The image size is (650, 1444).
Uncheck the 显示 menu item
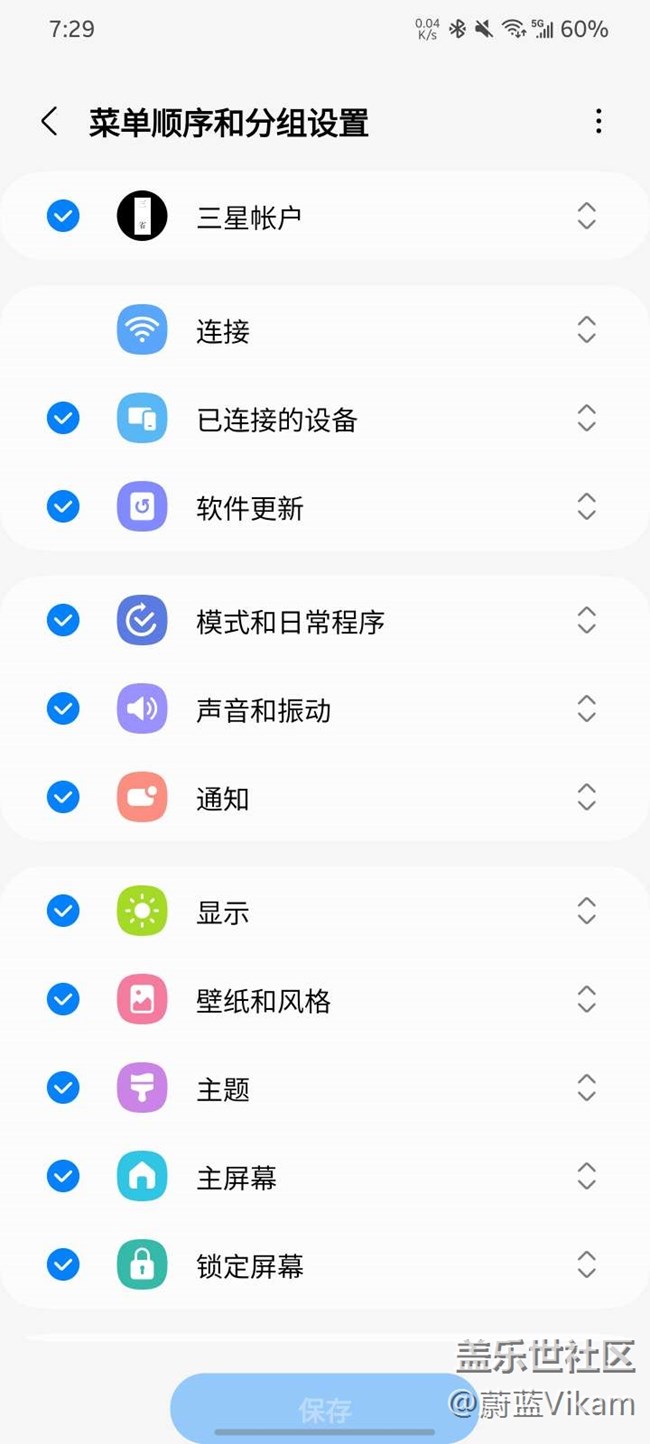click(63, 911)
